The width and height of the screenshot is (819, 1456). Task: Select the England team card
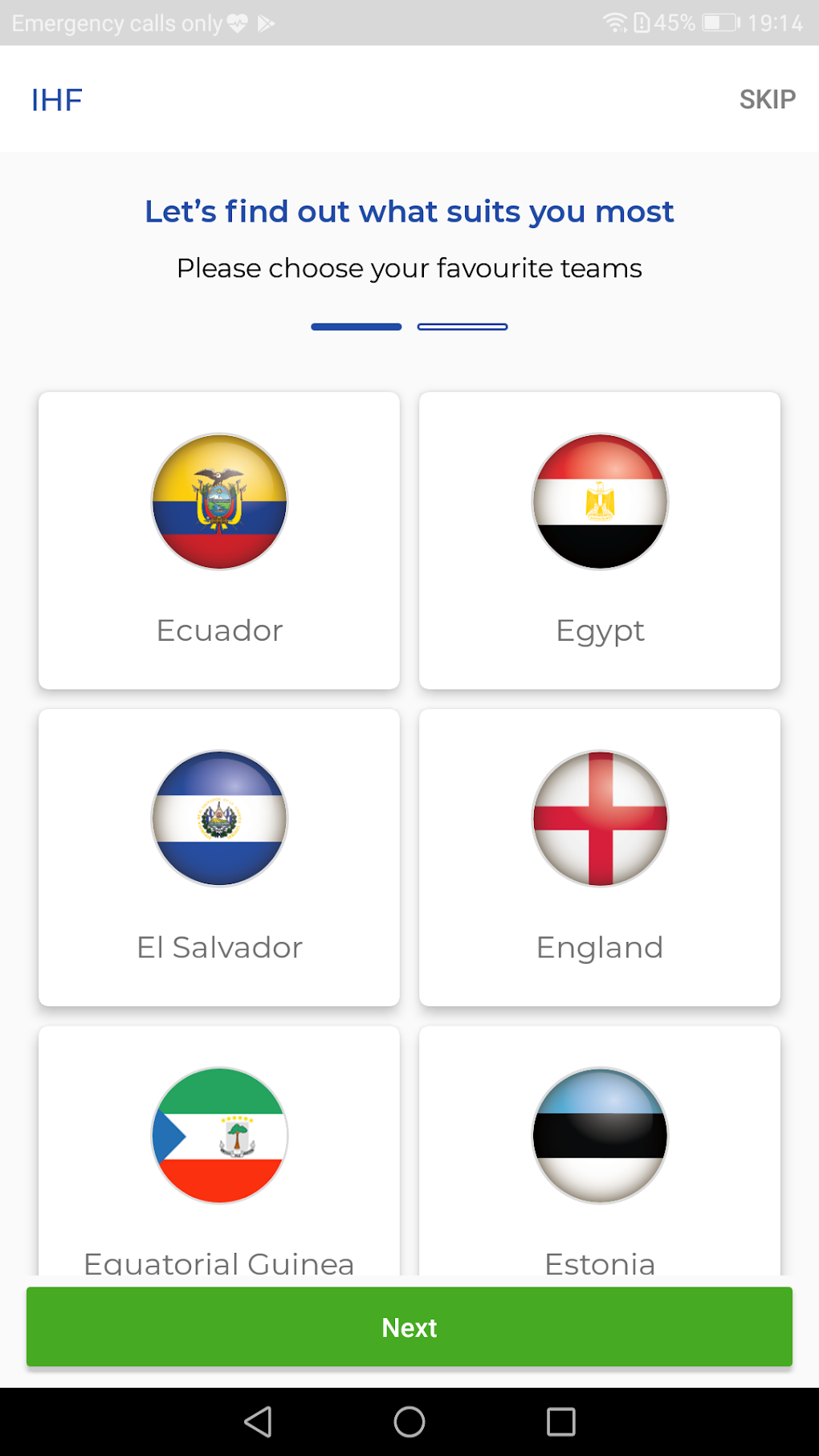pyautogui.click(x=600, y=858)
